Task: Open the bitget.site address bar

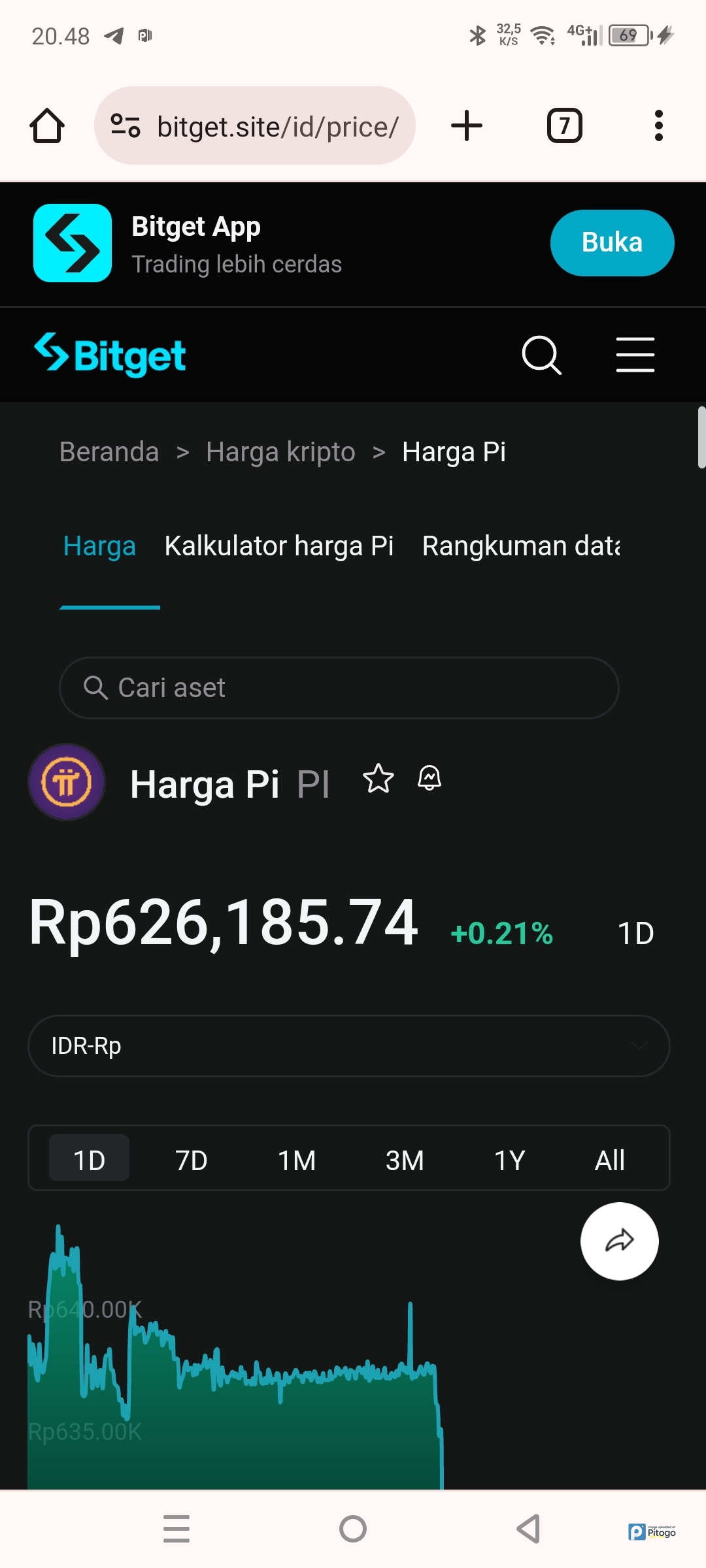Action: coord(255,125)
